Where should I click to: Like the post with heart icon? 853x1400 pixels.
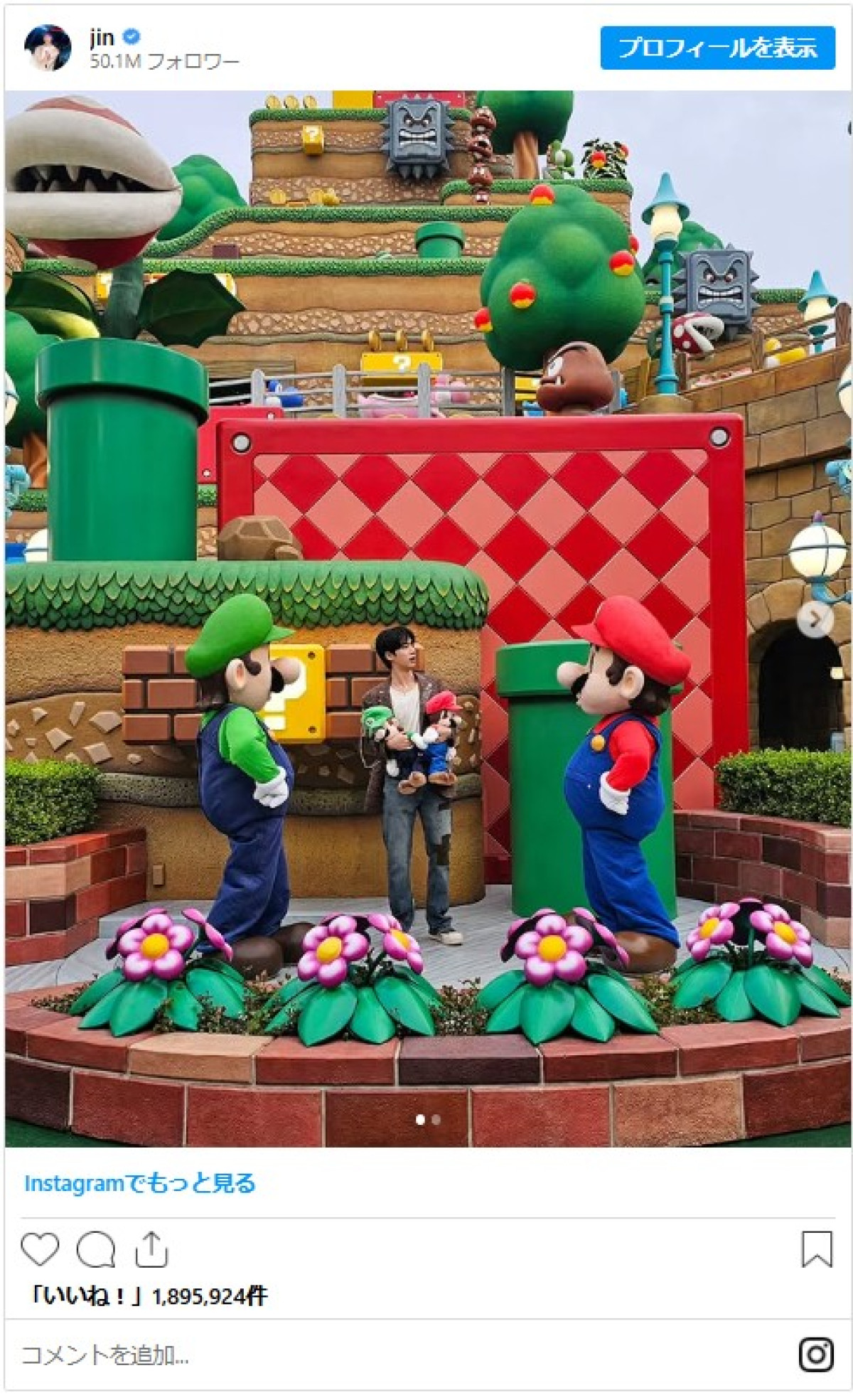coord(40,1250)
